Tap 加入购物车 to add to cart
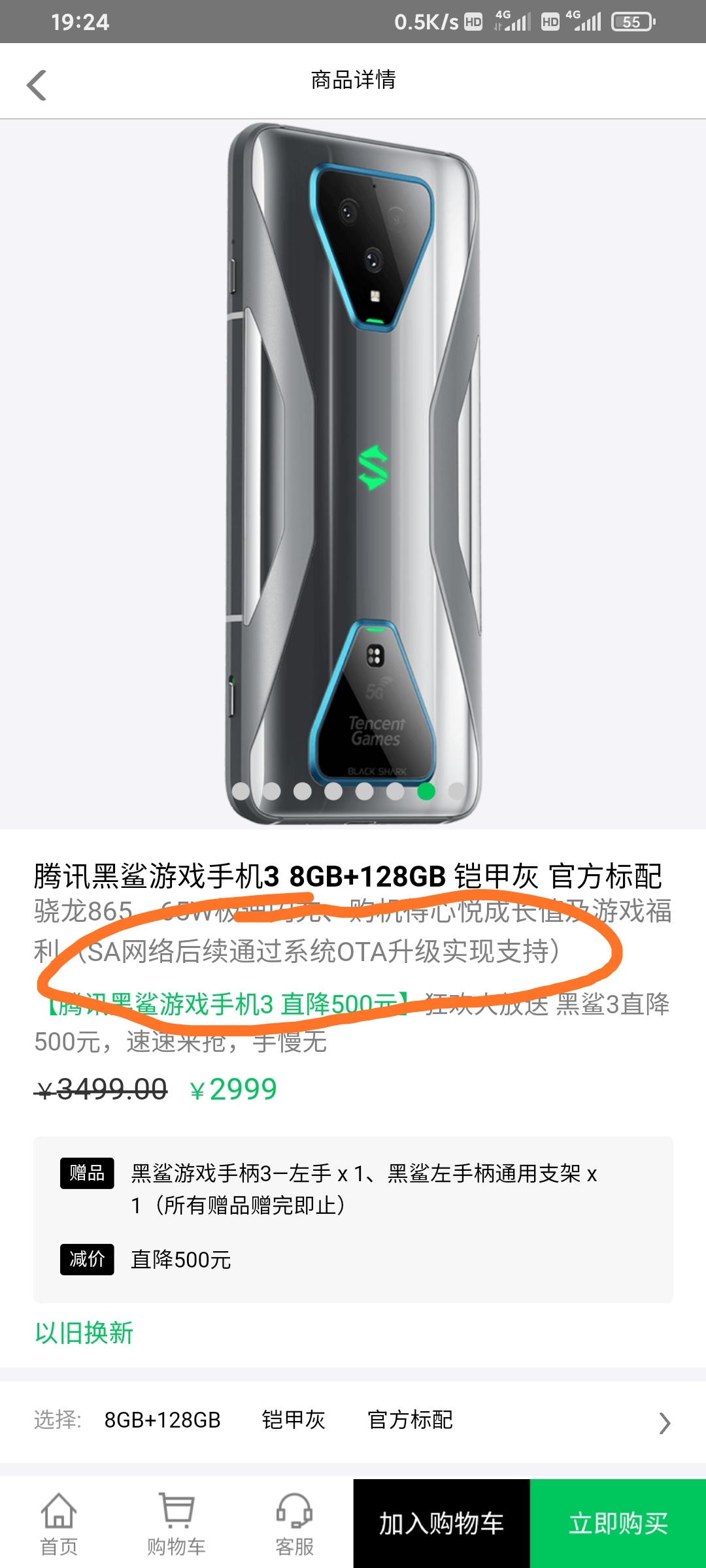Image resolution: width=706 pixels, height=1568 pixels. (441, 1524)
